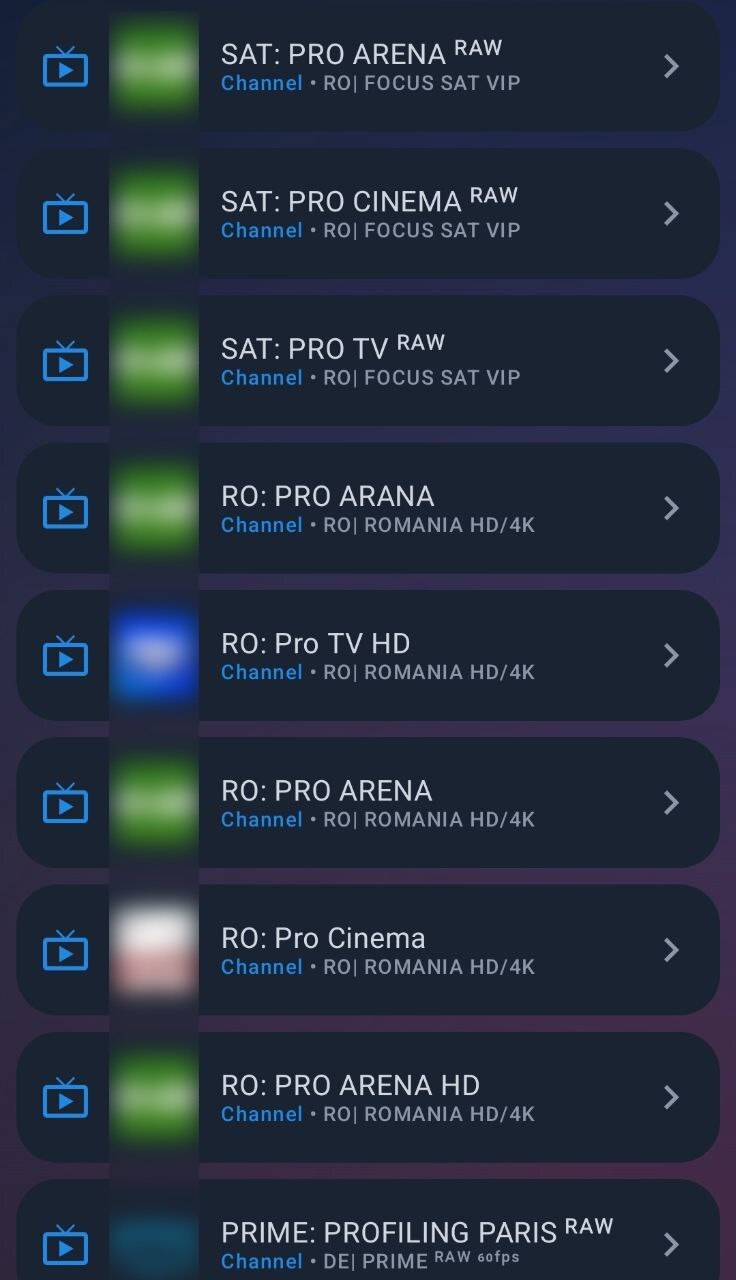Viewport: 736px width, 1280px height.
Task: Click the TV play icon for SAT: PRO ARENA
Action: (64, 67)
